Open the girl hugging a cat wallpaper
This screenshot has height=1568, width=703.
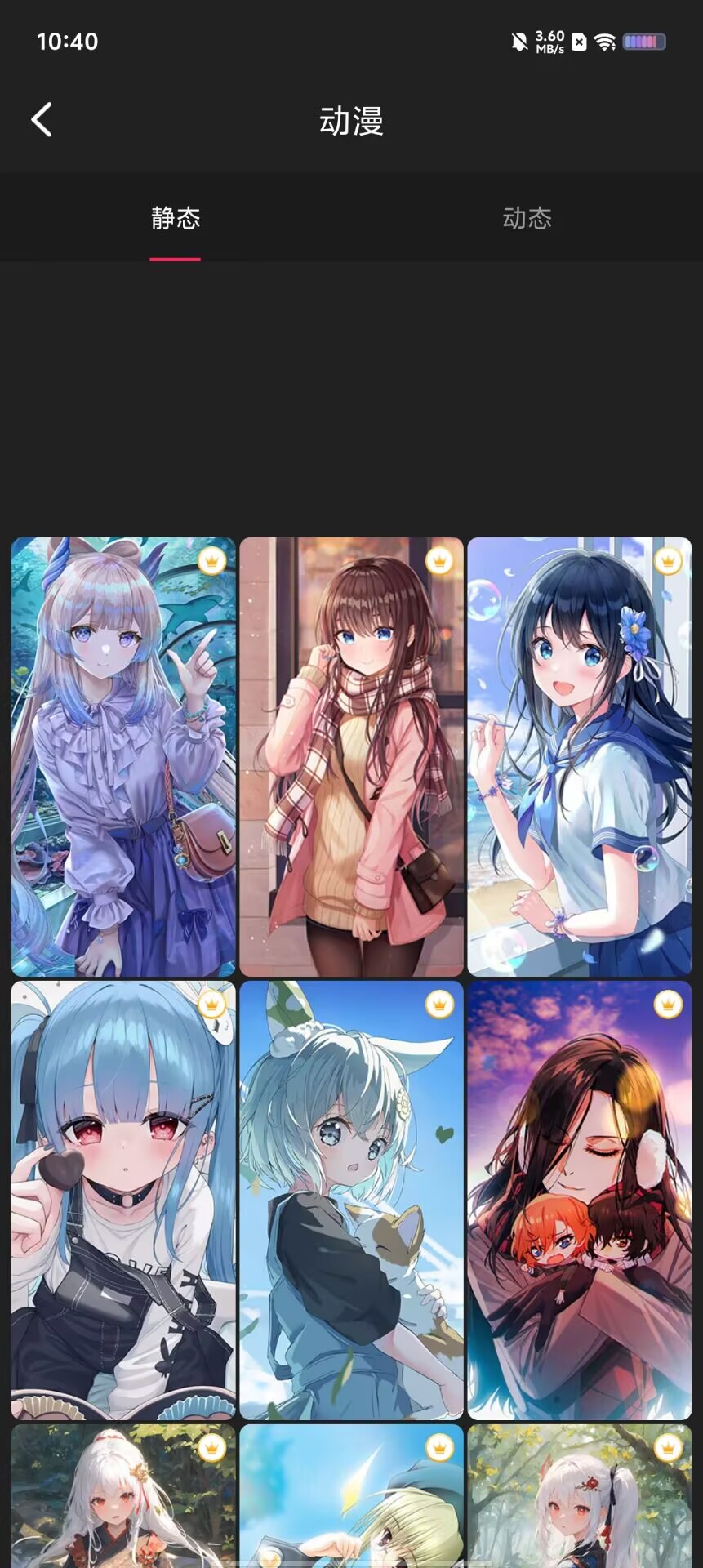coord(351,1200)
